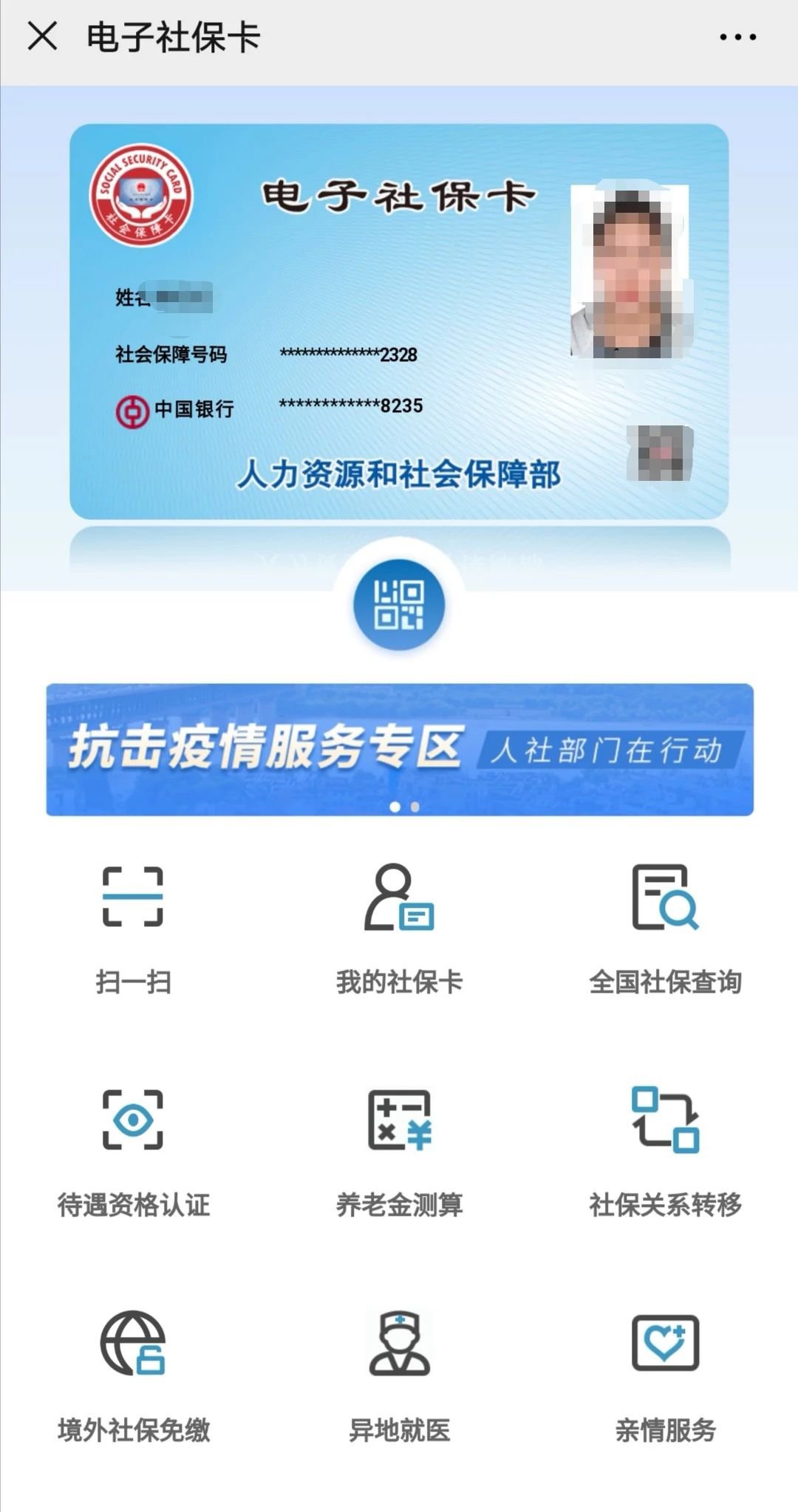Screen dimensions: 798x1512
Task: Select 待遇资格认证
Action: (133, 1150)
